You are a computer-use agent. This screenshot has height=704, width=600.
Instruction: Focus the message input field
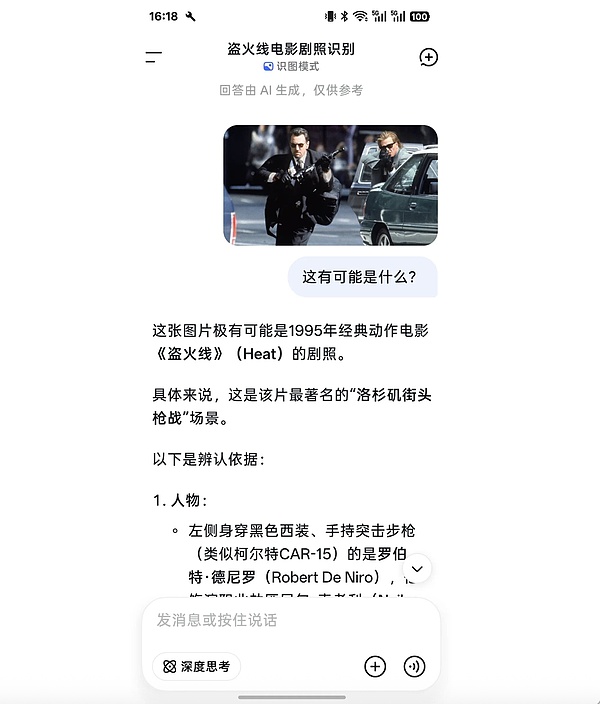[x=290, y=620]
